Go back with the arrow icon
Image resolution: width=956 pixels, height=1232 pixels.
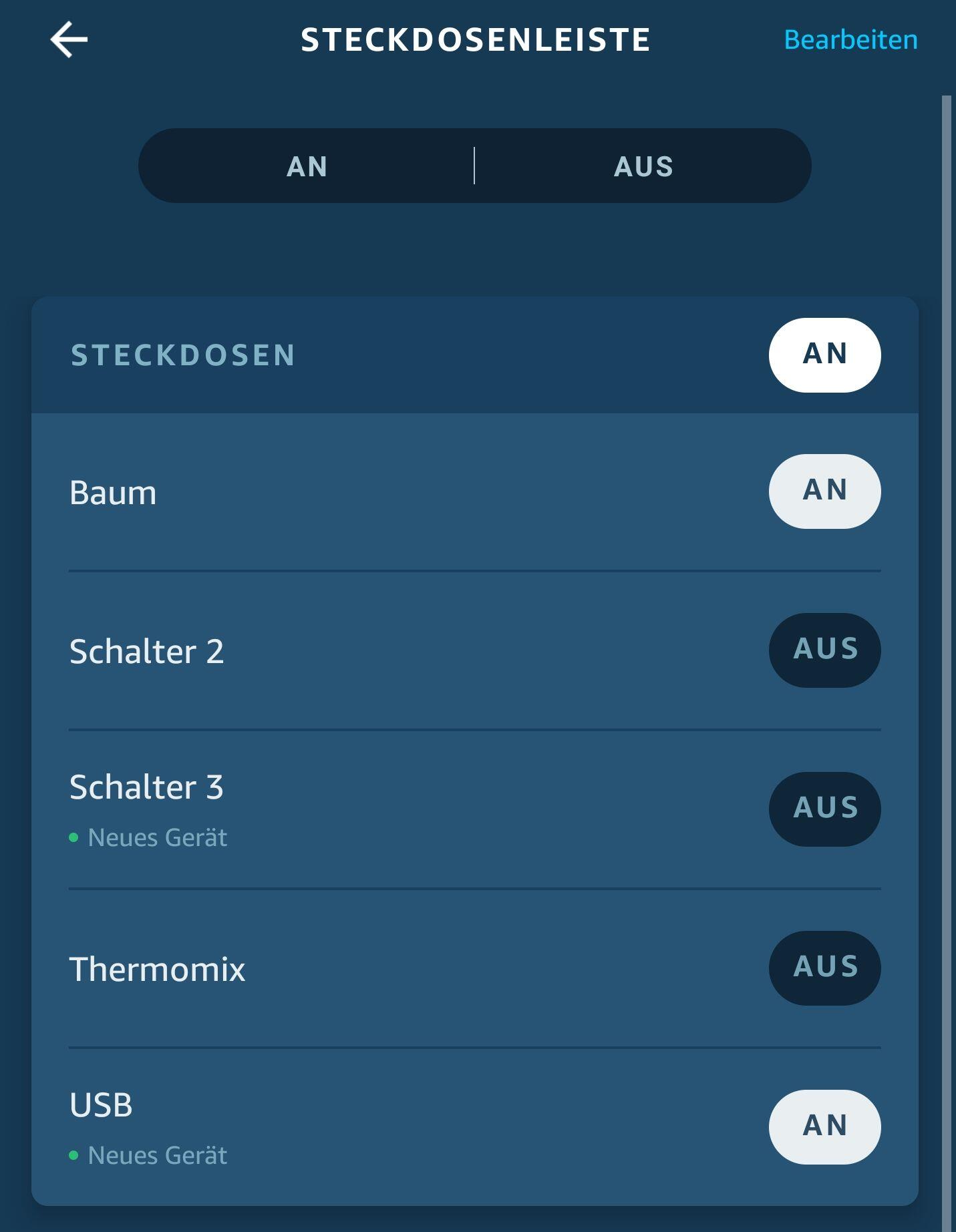69,39
